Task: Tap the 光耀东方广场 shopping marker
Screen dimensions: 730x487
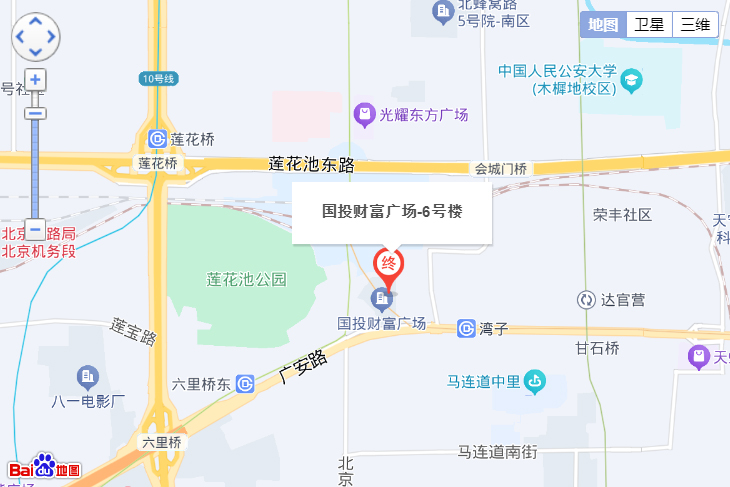Action: (364, 115)
